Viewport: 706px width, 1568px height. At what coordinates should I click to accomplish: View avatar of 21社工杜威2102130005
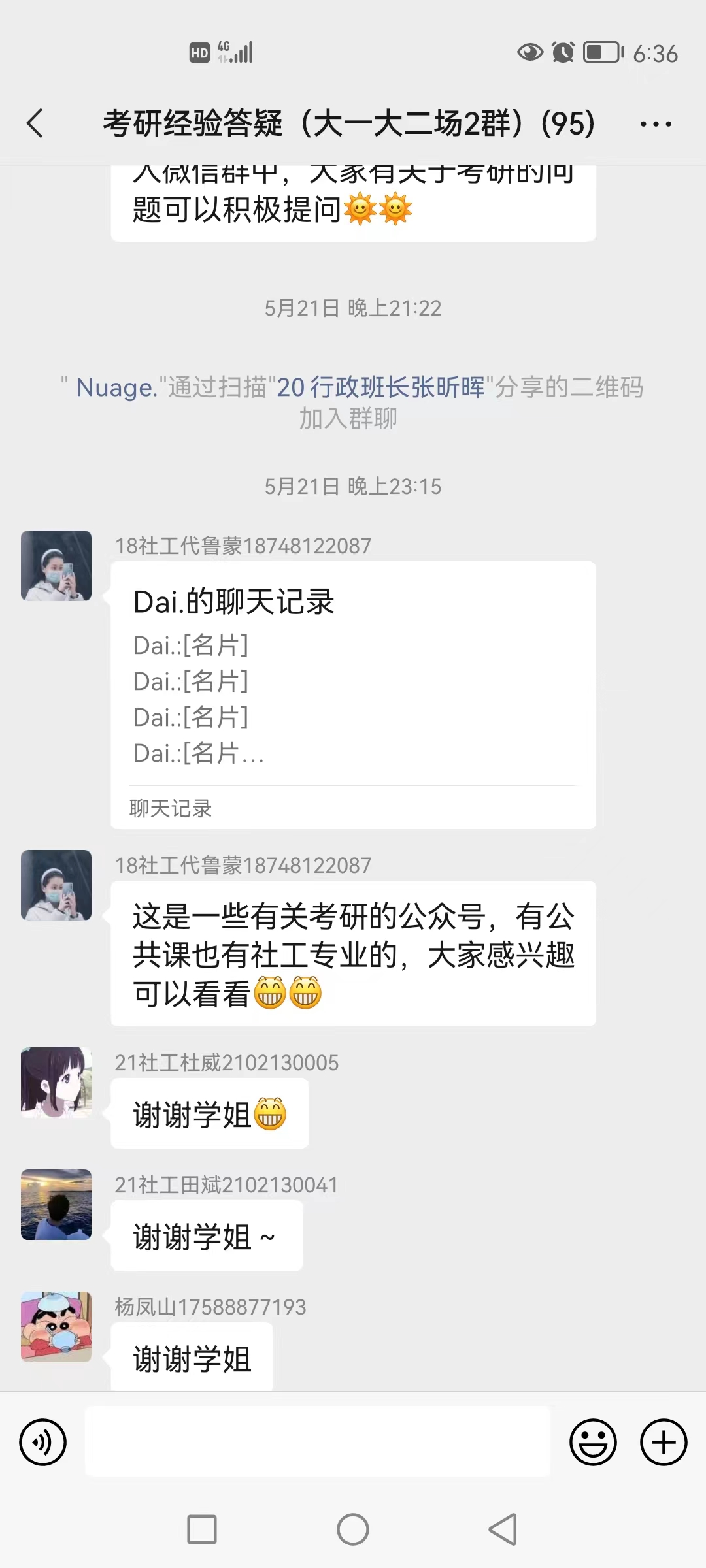pos(56,1083)
